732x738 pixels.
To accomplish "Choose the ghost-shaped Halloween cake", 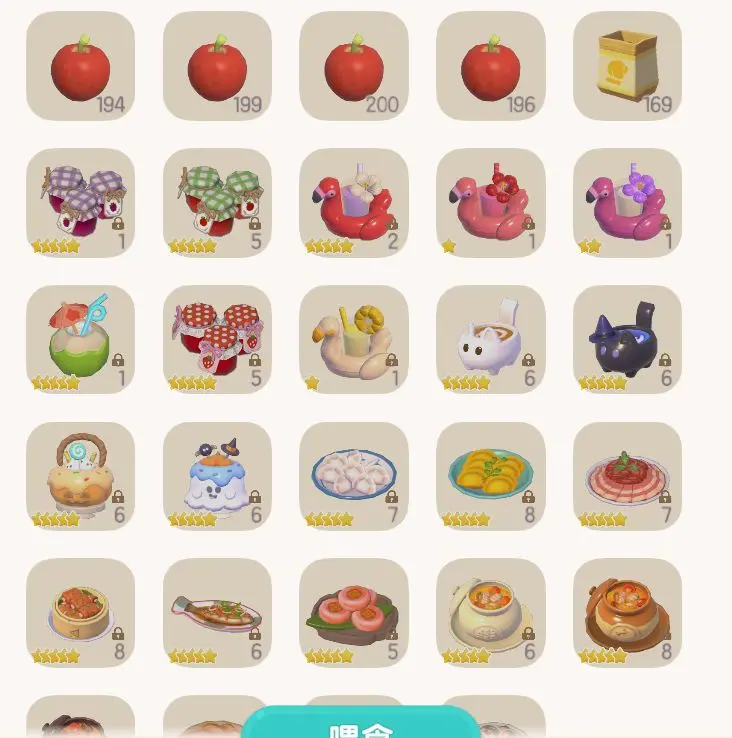I will pos(217,476).
